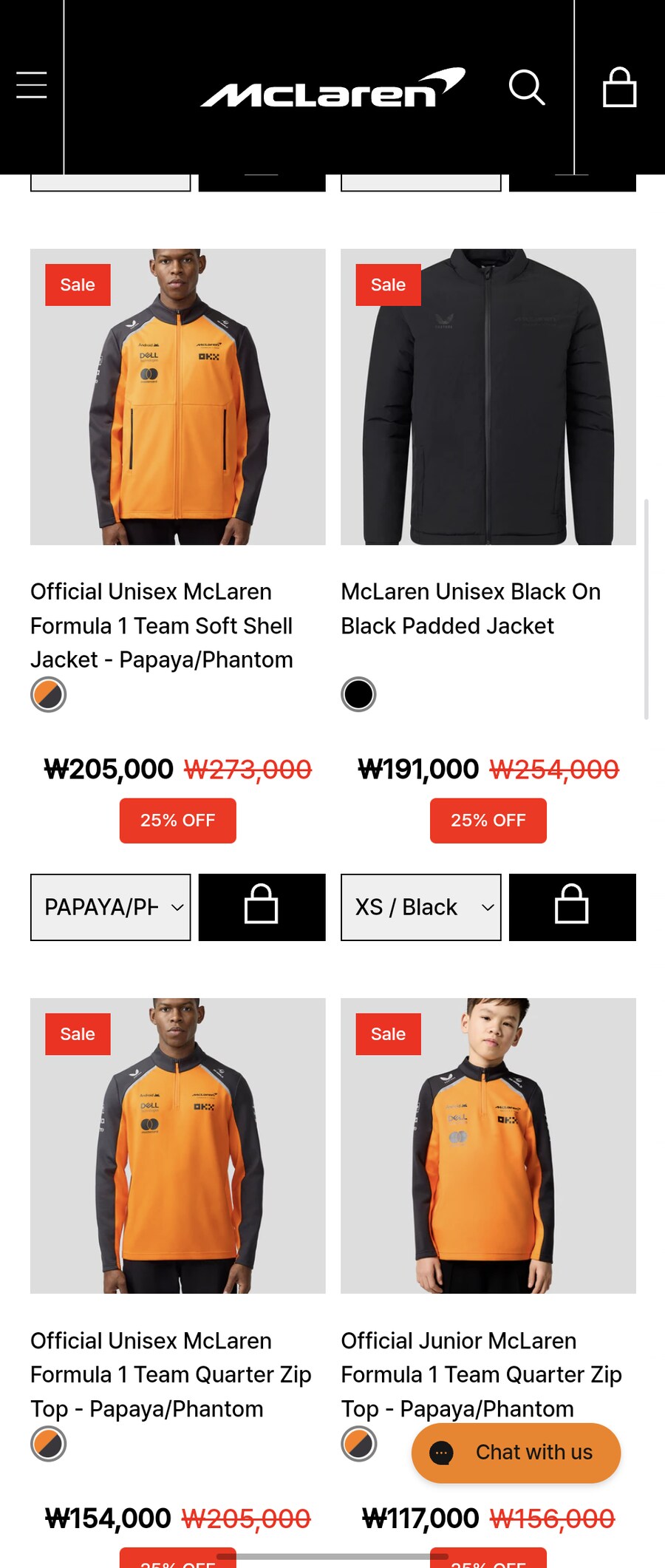
Task: Select the swatch under Unisex Quarter Zip Top
Action: click(x=49, y=1444)
